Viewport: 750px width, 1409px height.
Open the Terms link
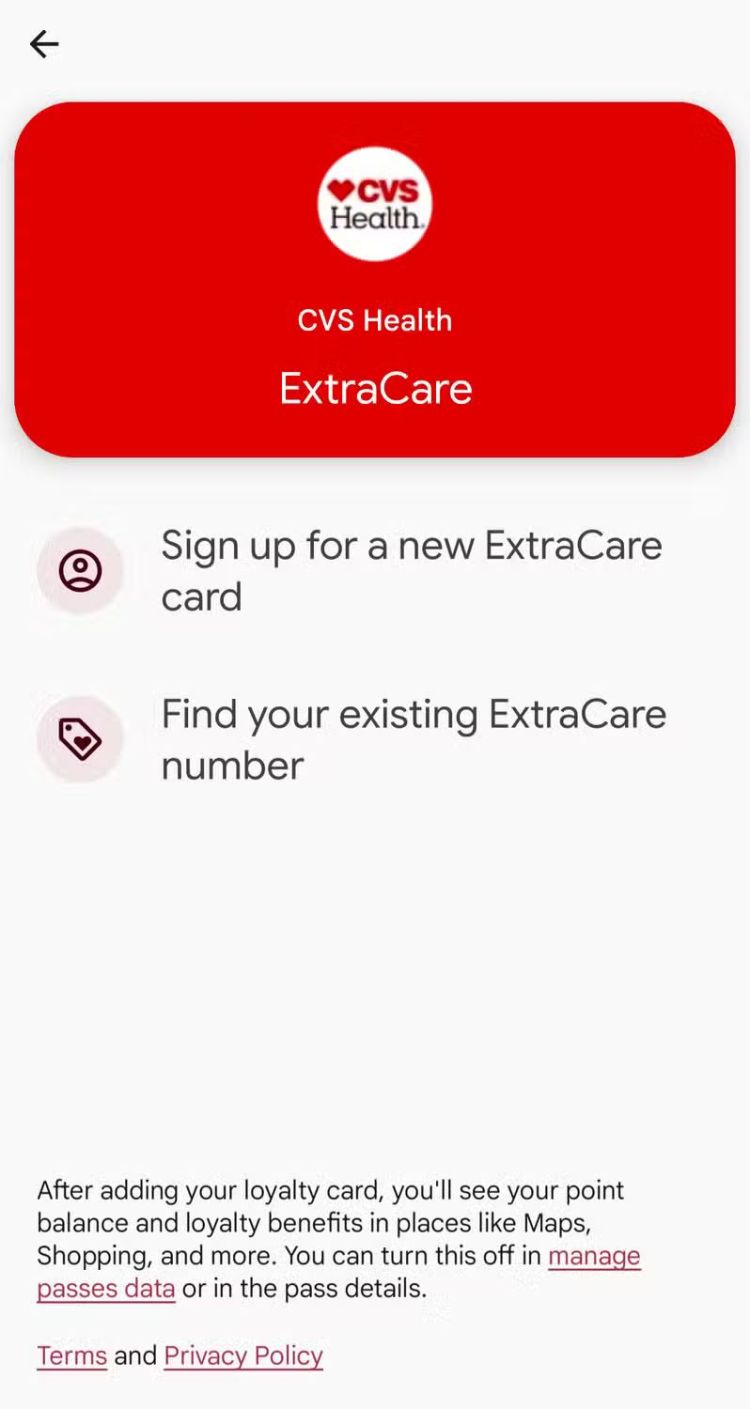72,1356
